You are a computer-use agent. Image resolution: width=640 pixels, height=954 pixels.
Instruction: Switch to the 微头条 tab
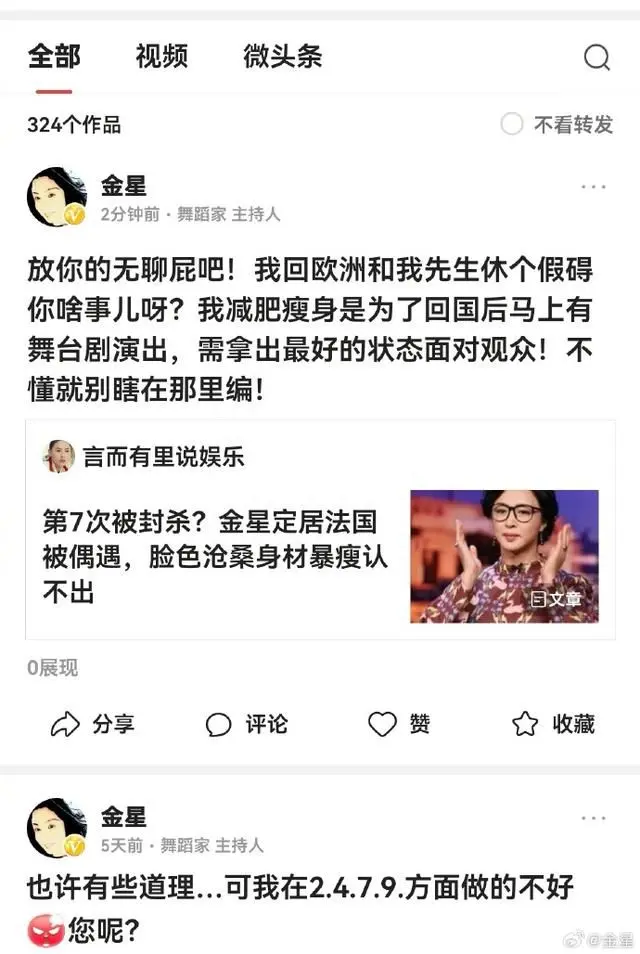(282, 57)
